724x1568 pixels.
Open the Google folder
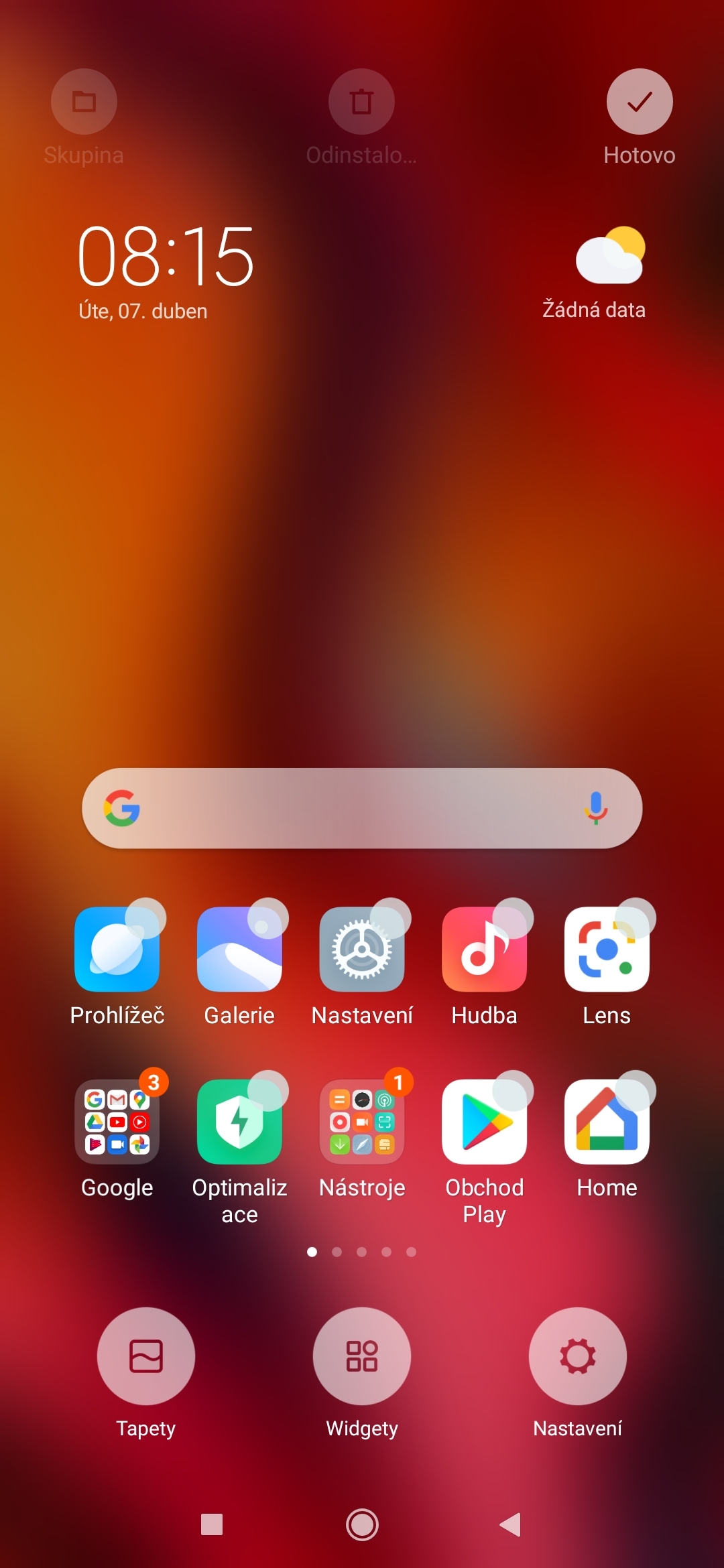click(x=117, y=1122)
